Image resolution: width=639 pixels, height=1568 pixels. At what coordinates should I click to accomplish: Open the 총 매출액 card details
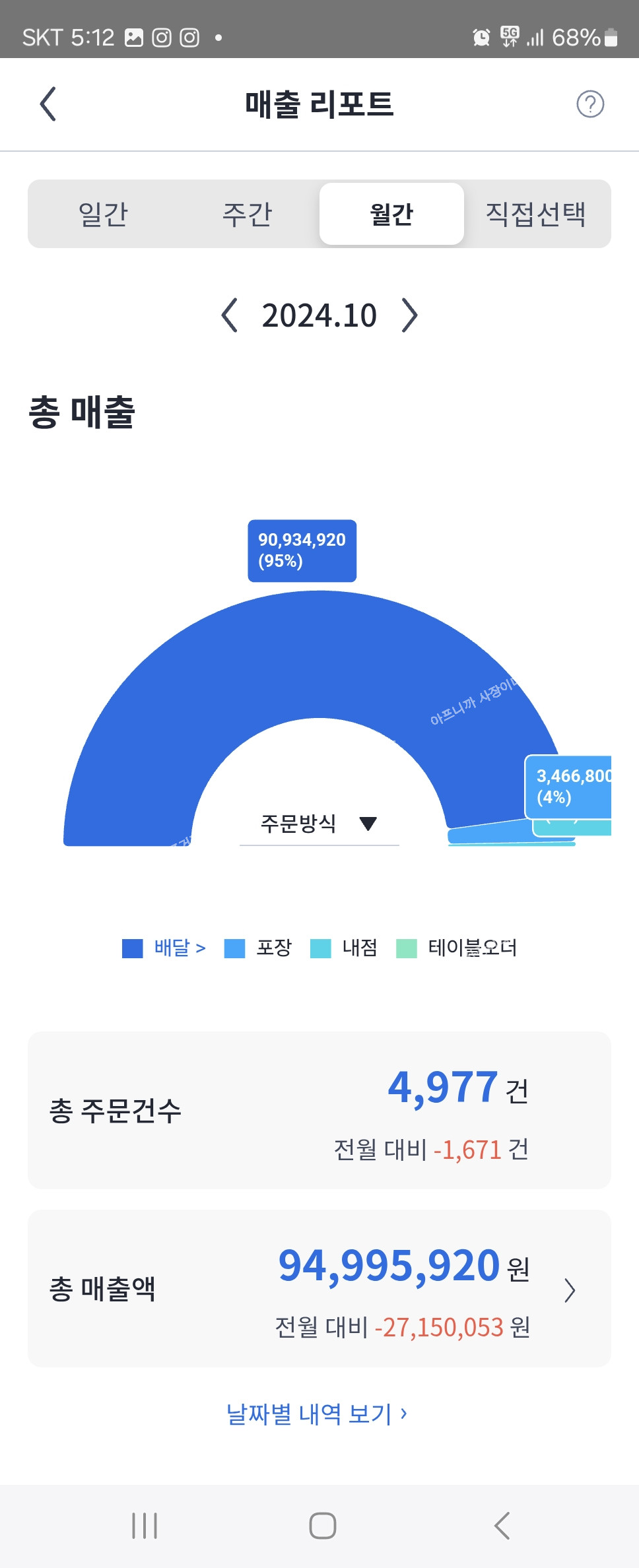569,1290
